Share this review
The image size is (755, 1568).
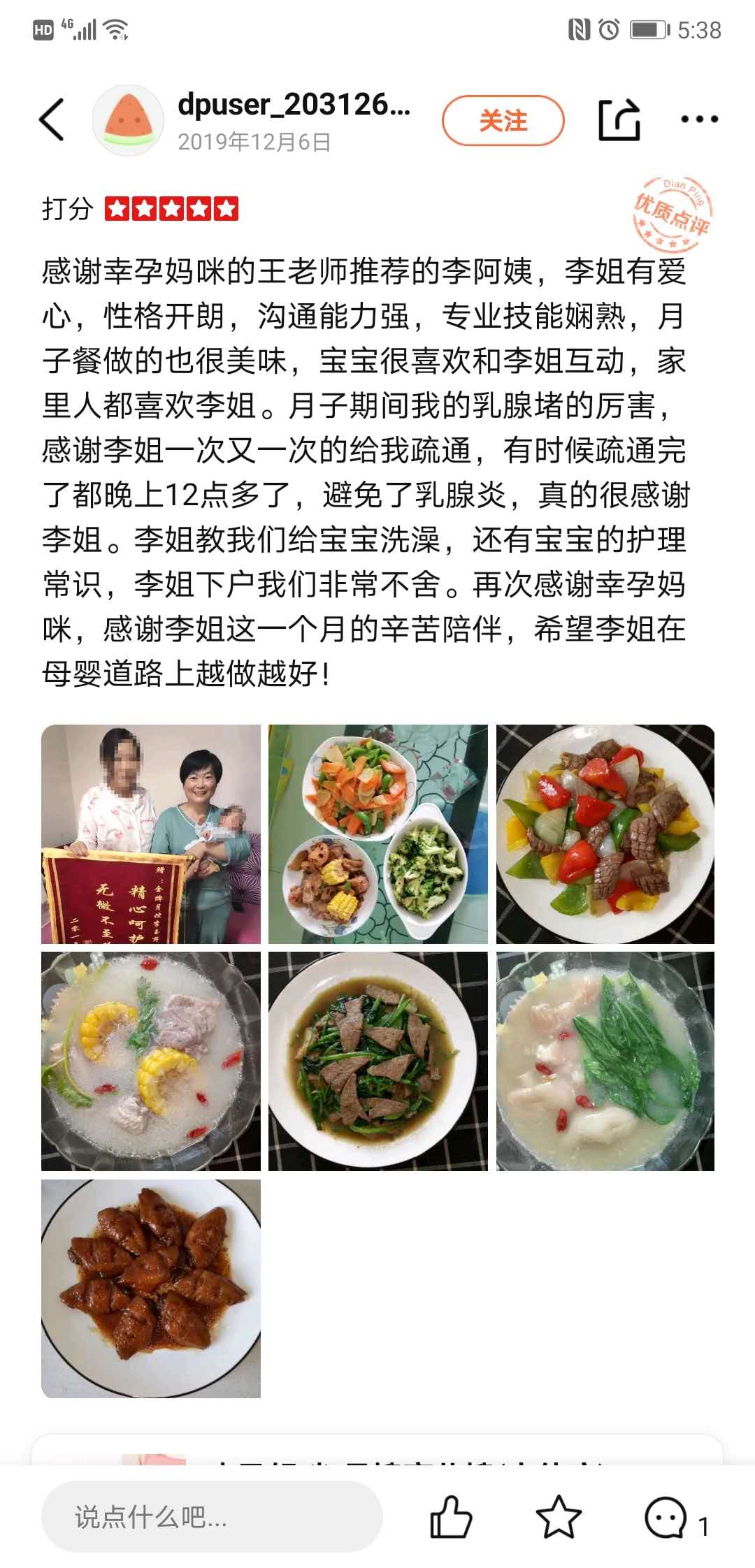[x=619, y=120]
